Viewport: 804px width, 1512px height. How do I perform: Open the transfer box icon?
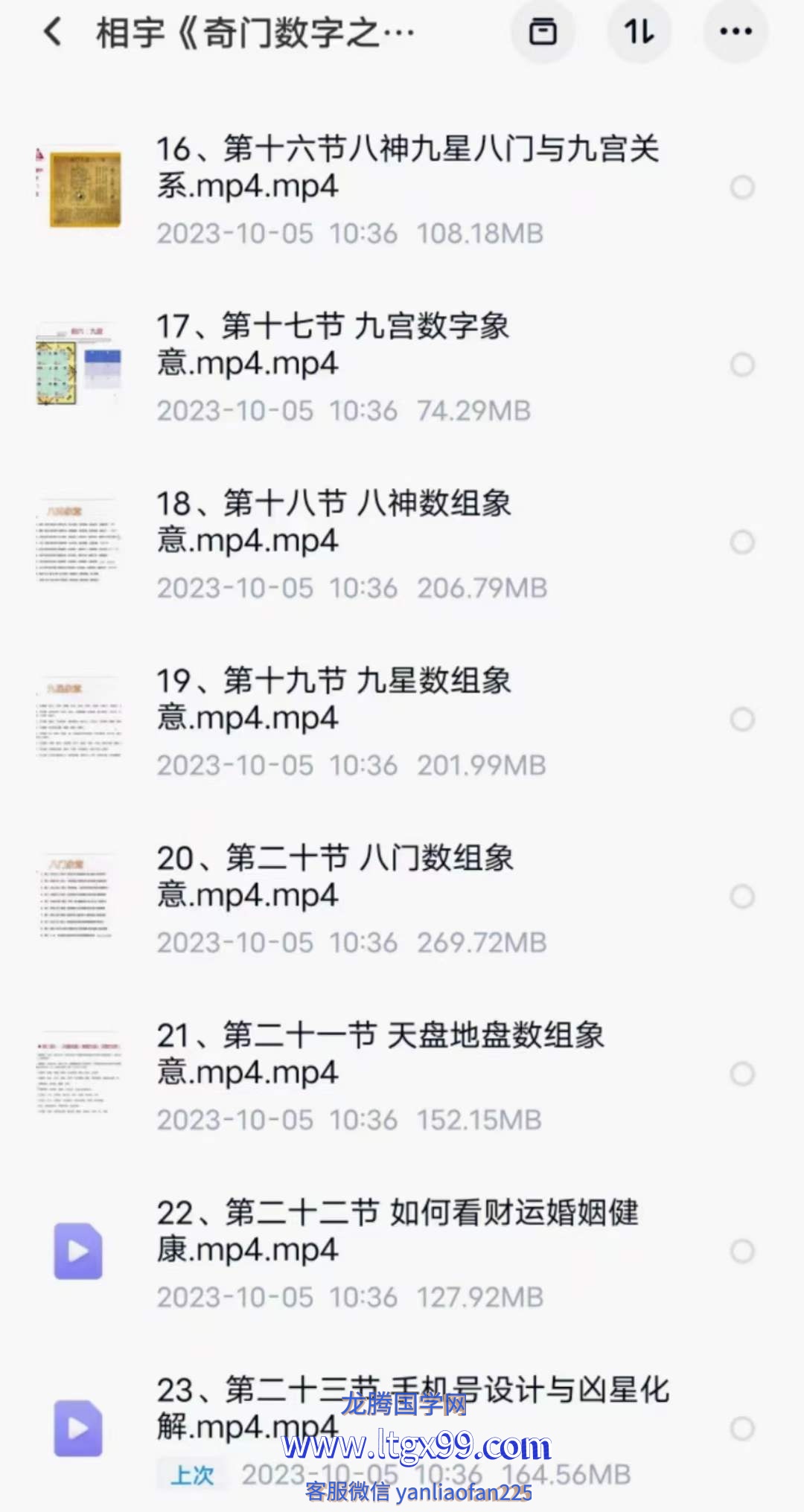(x=542, y=32)
